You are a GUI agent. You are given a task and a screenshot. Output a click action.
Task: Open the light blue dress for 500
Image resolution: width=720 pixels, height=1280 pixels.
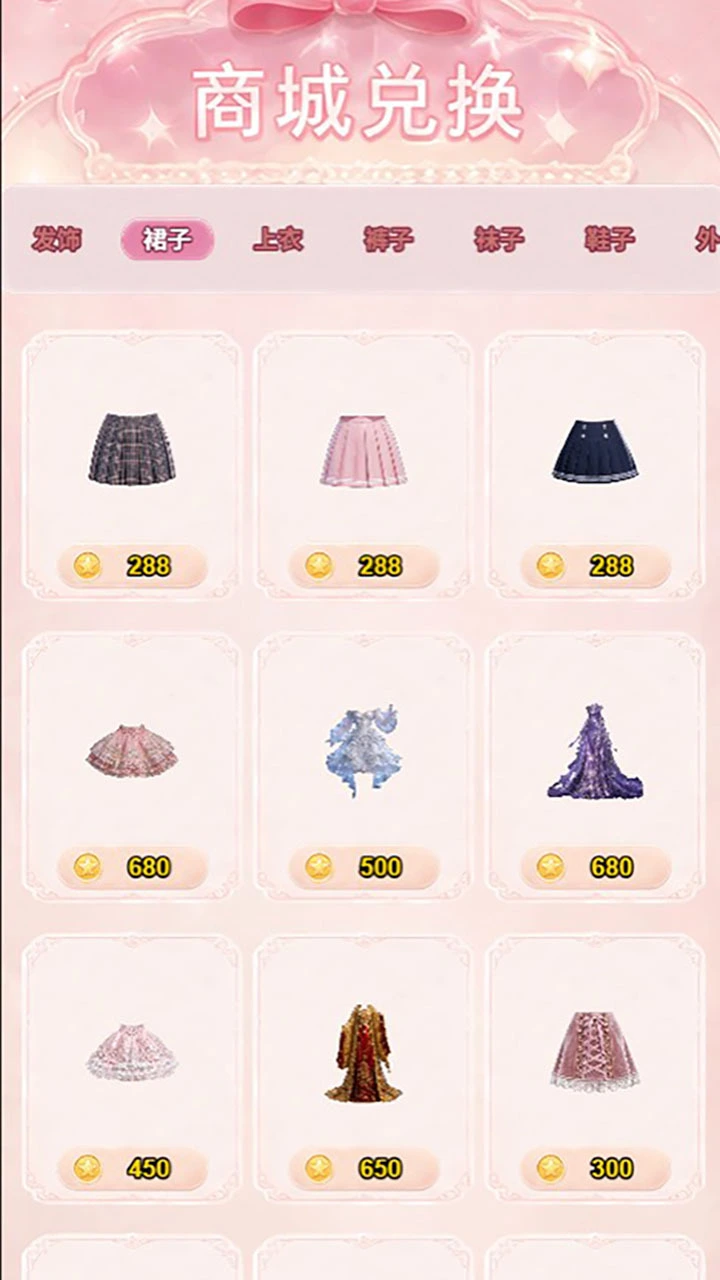pos(362,767)
